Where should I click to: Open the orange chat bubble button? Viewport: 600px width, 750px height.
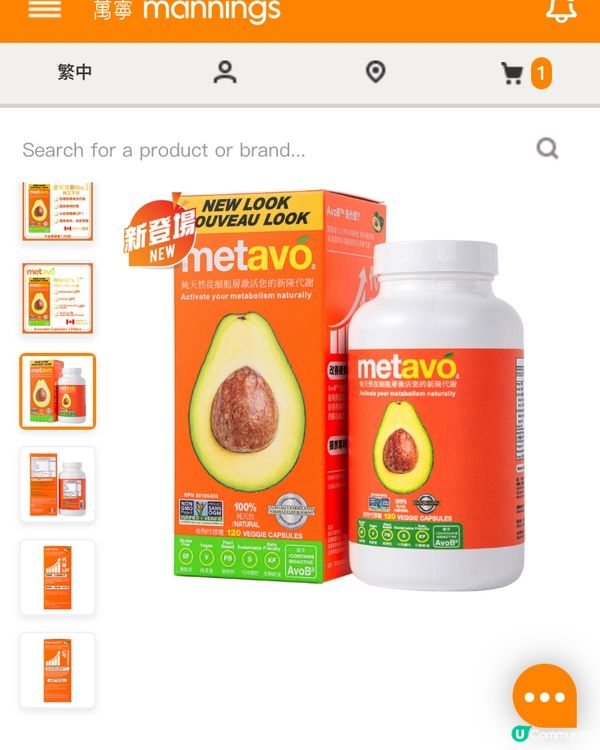coord(544,697)
